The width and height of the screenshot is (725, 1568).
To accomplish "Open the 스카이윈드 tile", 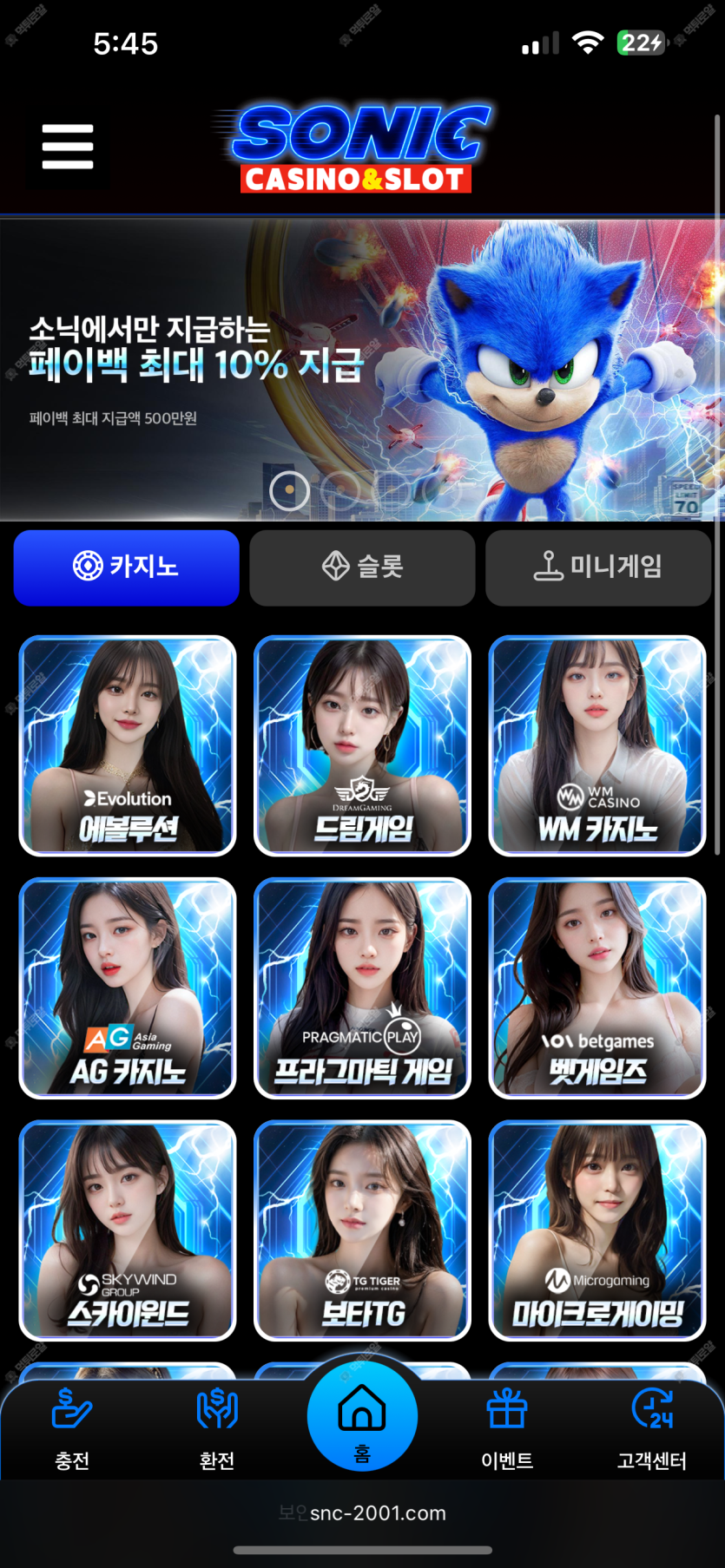I will pyautogui.click(x=128, y=1230).
